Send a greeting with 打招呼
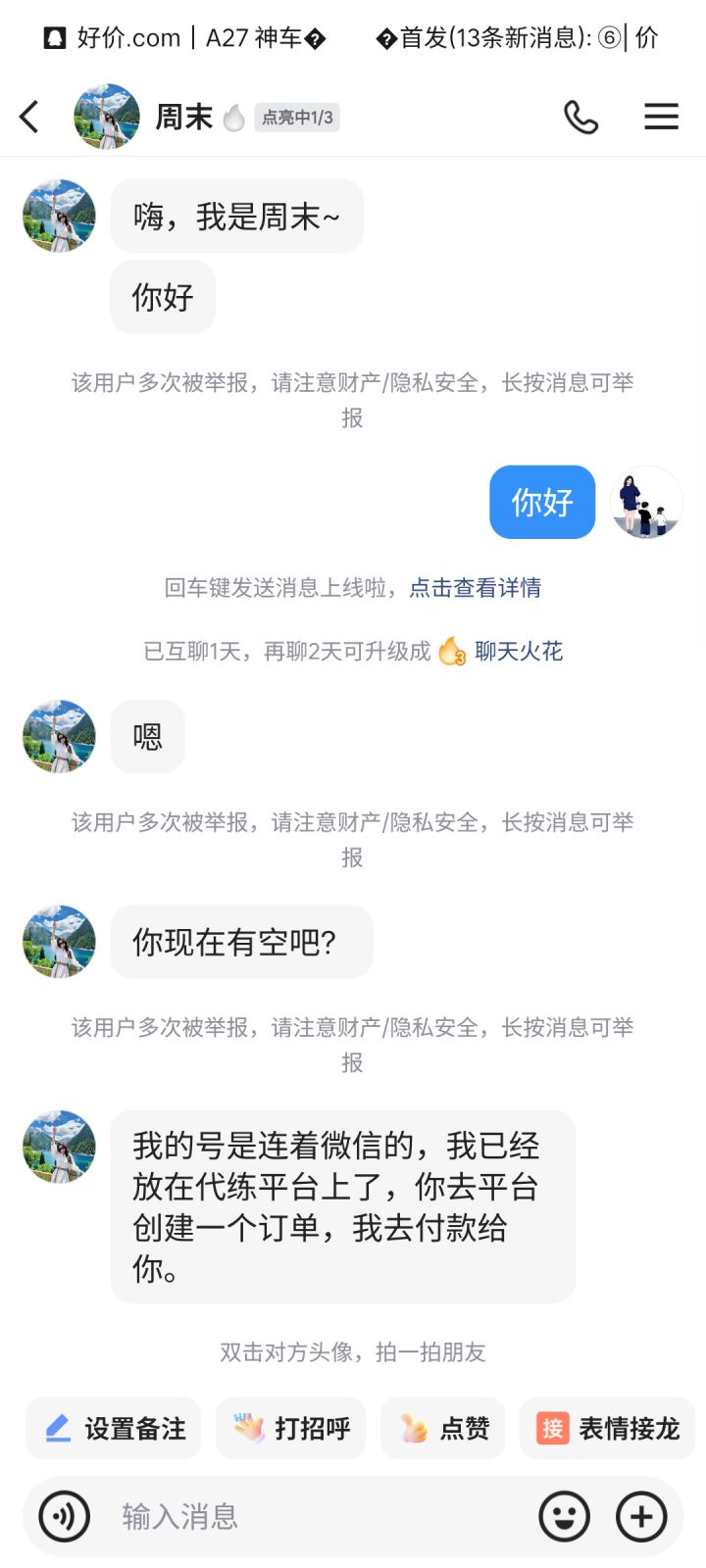This screenshot has height=1568, width=706. [x=290, y=1429]
